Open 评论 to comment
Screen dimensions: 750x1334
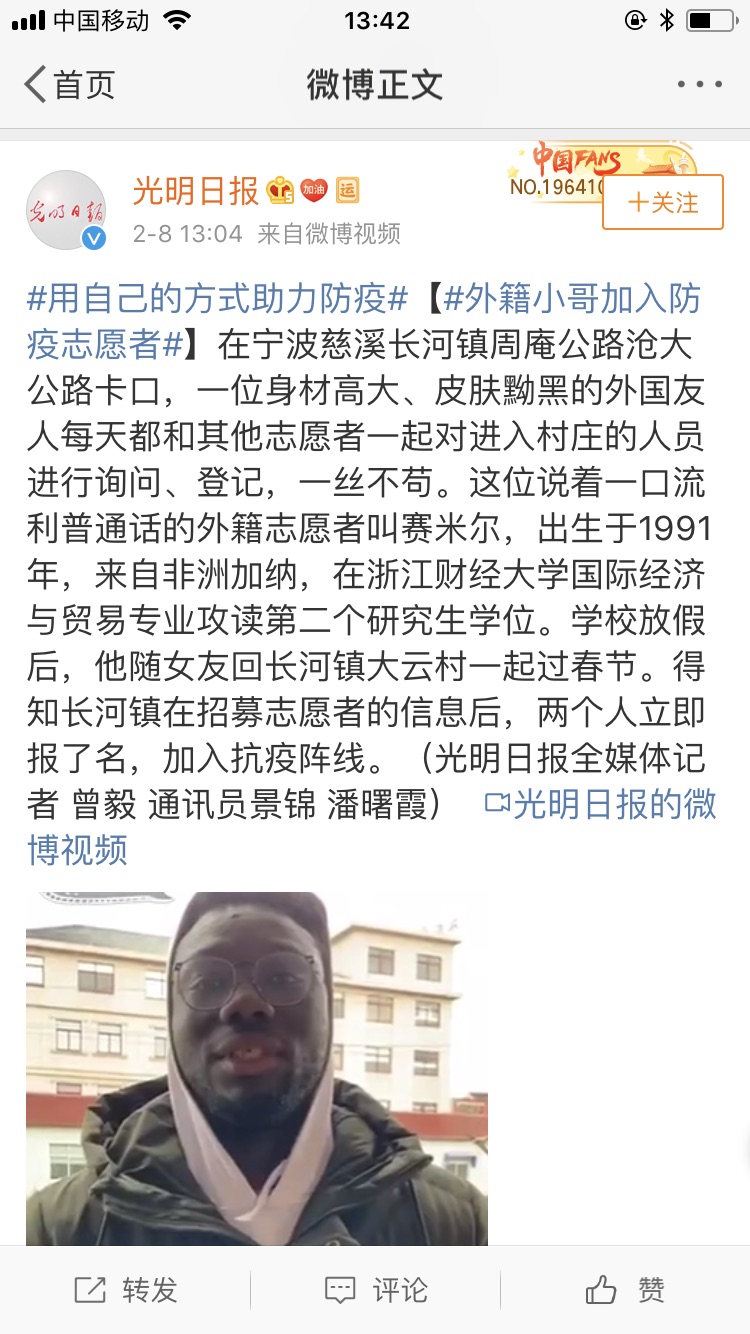(x=375, y=1290)
